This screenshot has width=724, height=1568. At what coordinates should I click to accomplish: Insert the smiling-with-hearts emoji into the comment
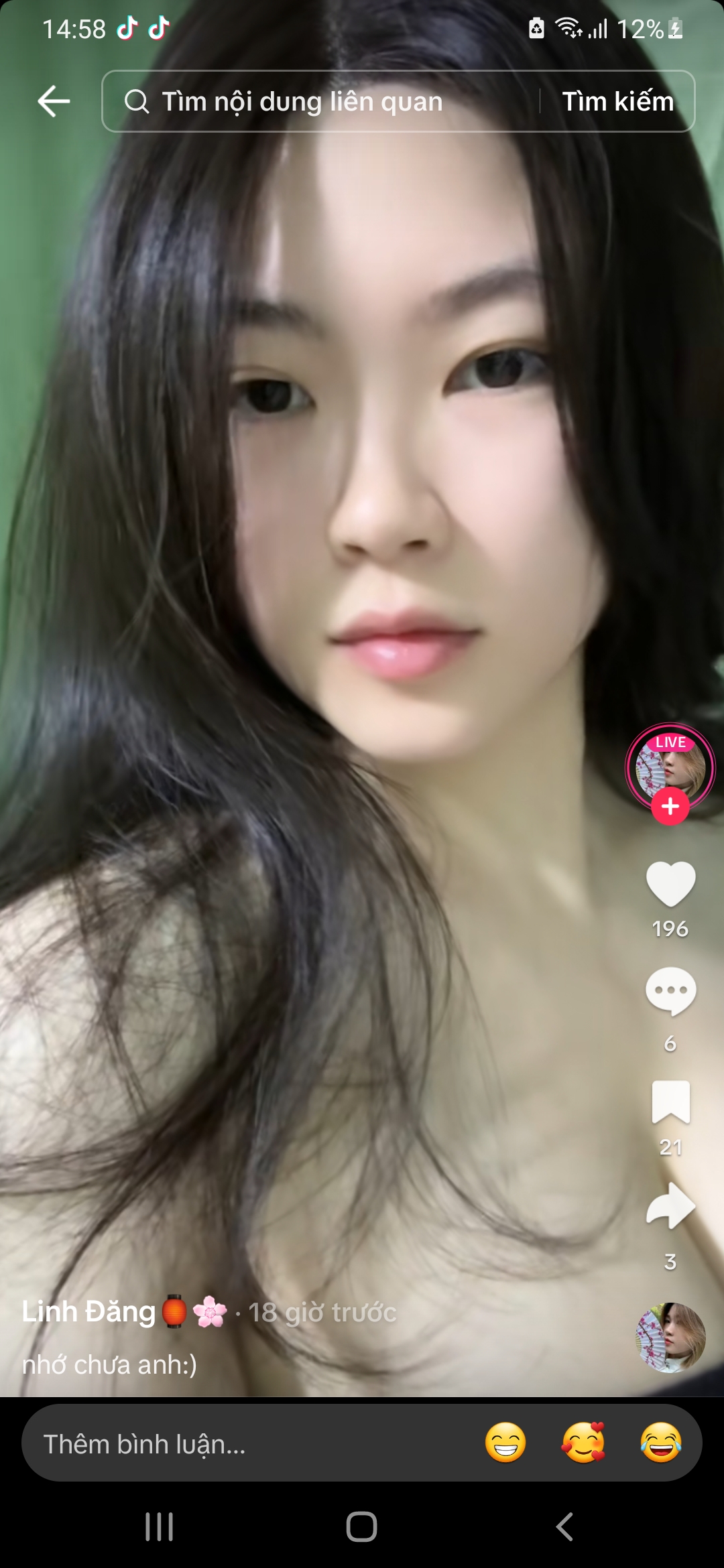583,1443
